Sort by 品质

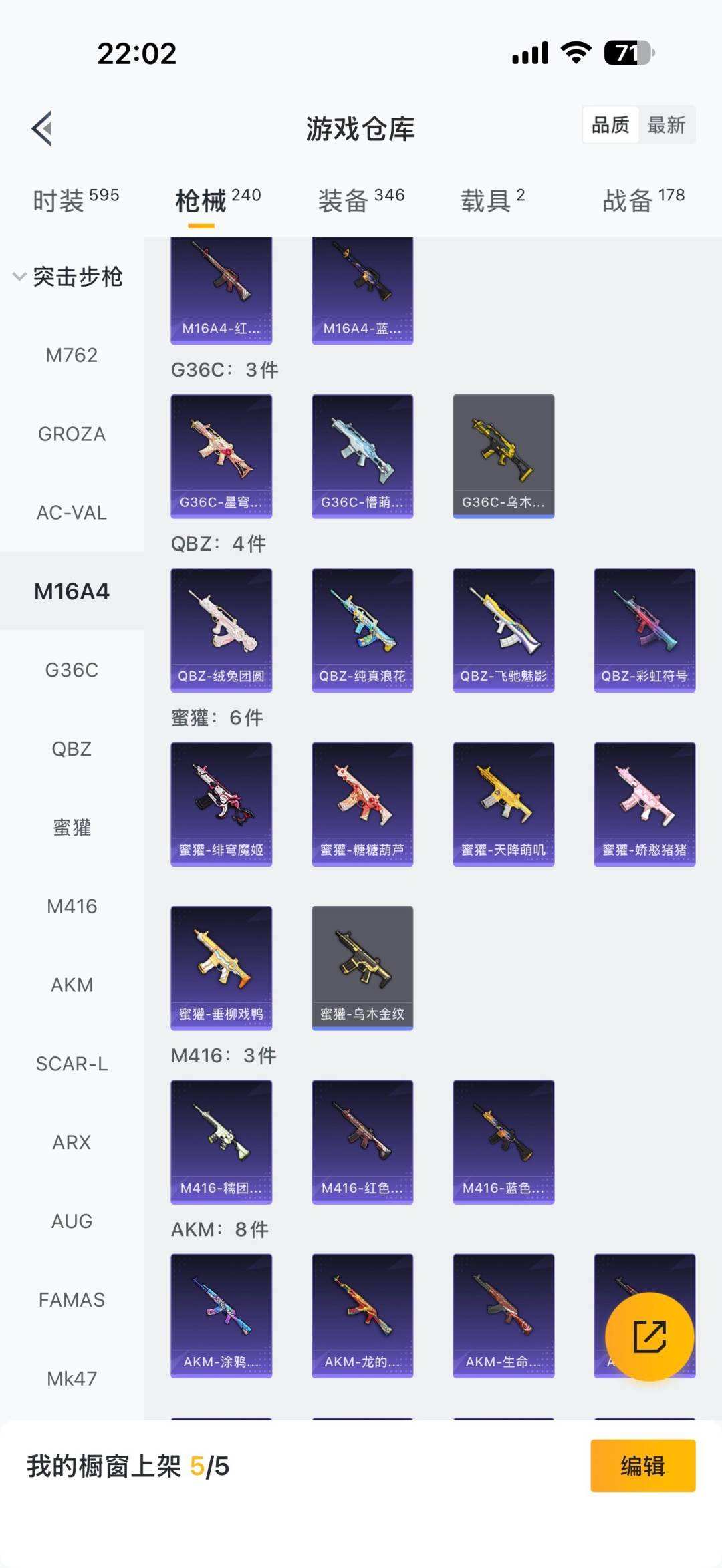click(610, 125)
